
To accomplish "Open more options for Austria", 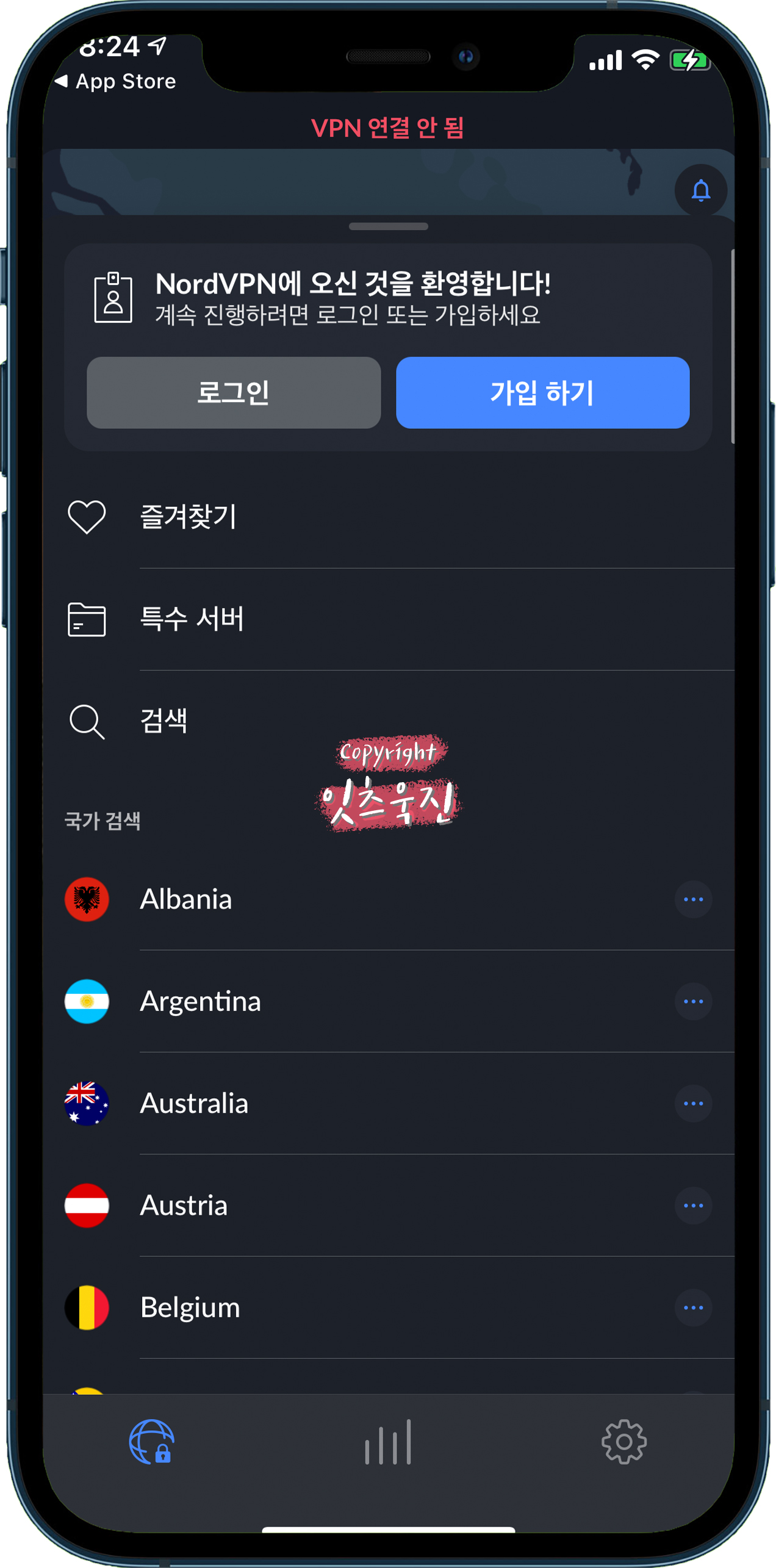I will coord(693,1205).
